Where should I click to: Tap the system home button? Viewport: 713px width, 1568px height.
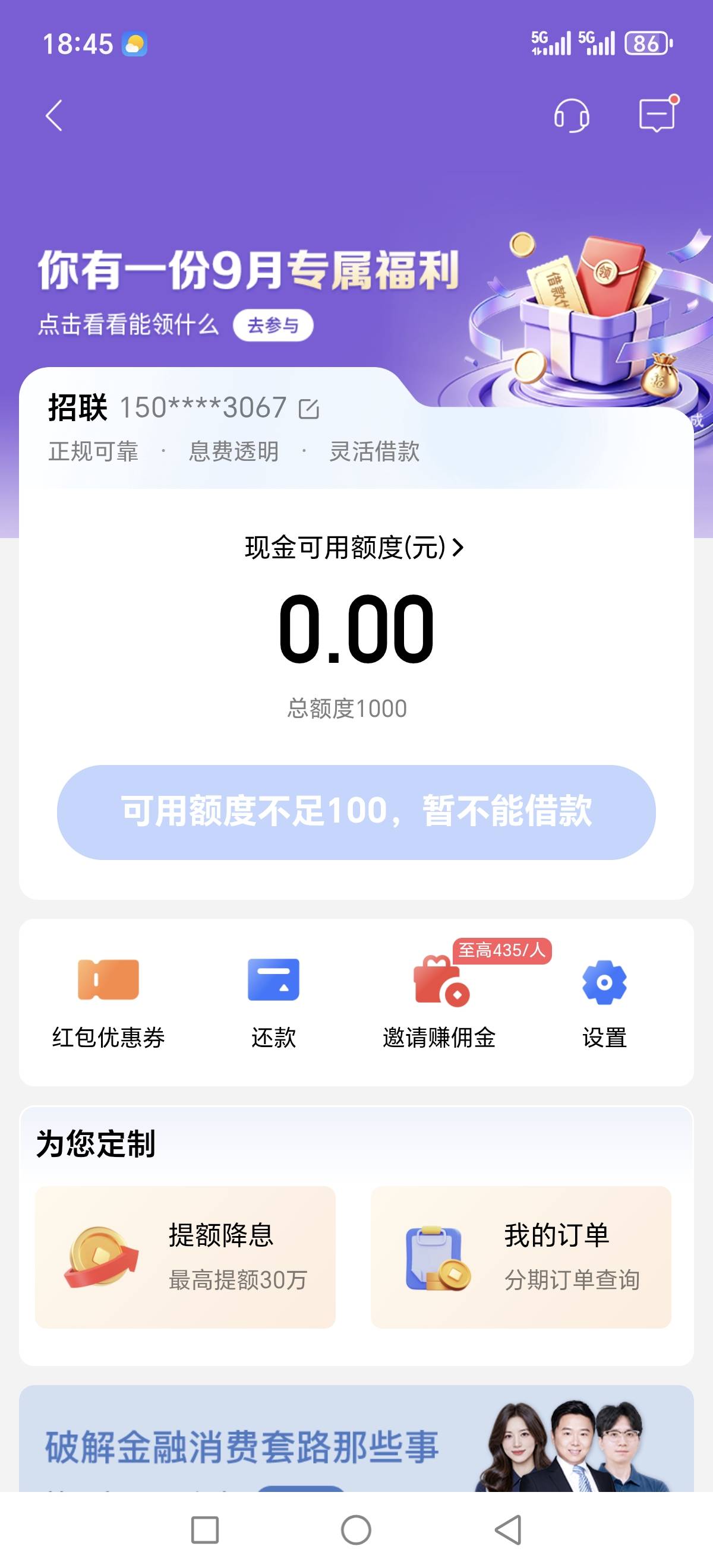[356, 1529]
